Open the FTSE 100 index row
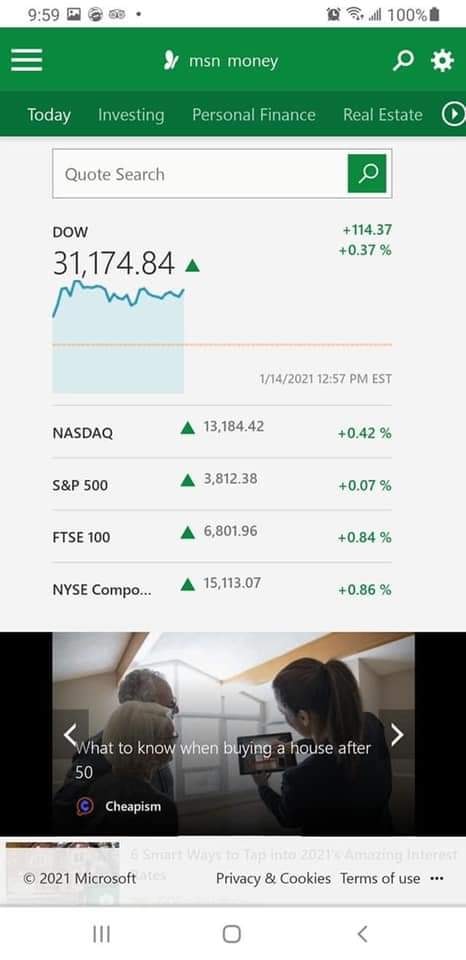Screen dimensions: 466x960 point(222,536)
